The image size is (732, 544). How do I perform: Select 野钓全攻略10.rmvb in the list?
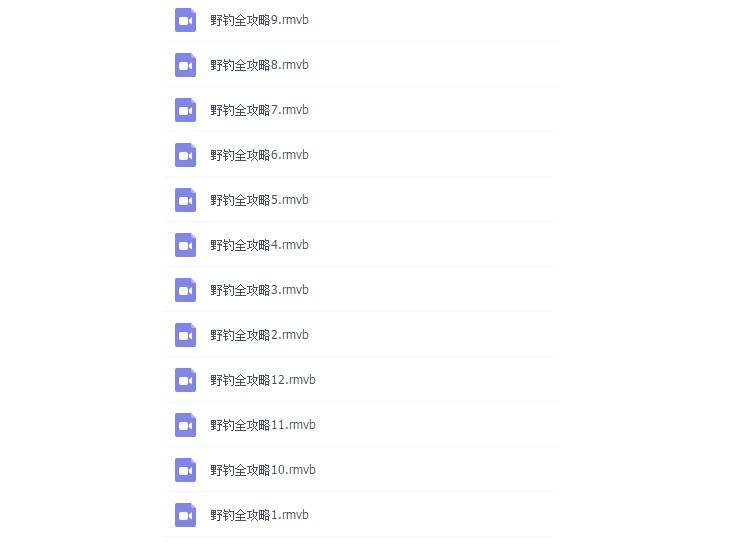tap(262, 470)
